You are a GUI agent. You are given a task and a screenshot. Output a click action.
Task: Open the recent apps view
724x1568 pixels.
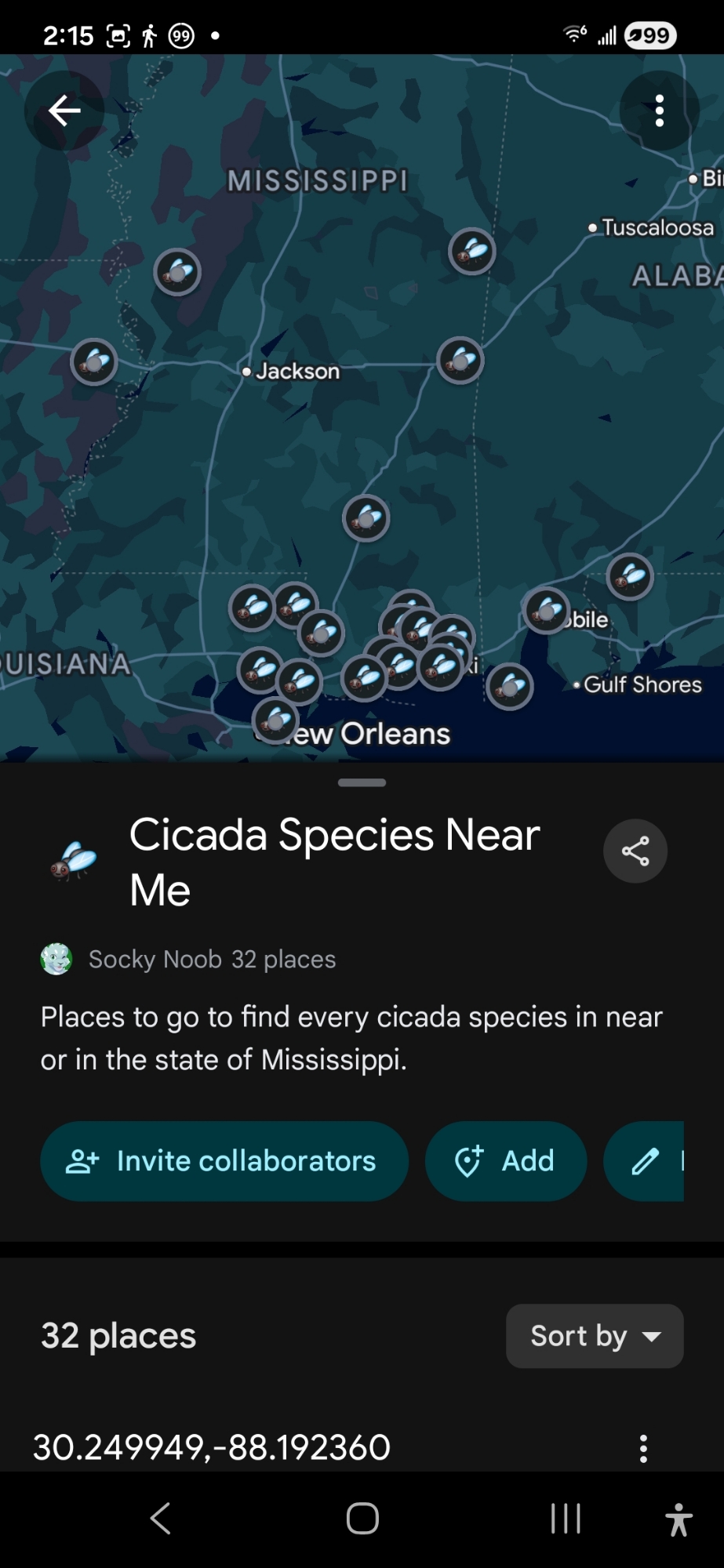tap(565, 1519)
